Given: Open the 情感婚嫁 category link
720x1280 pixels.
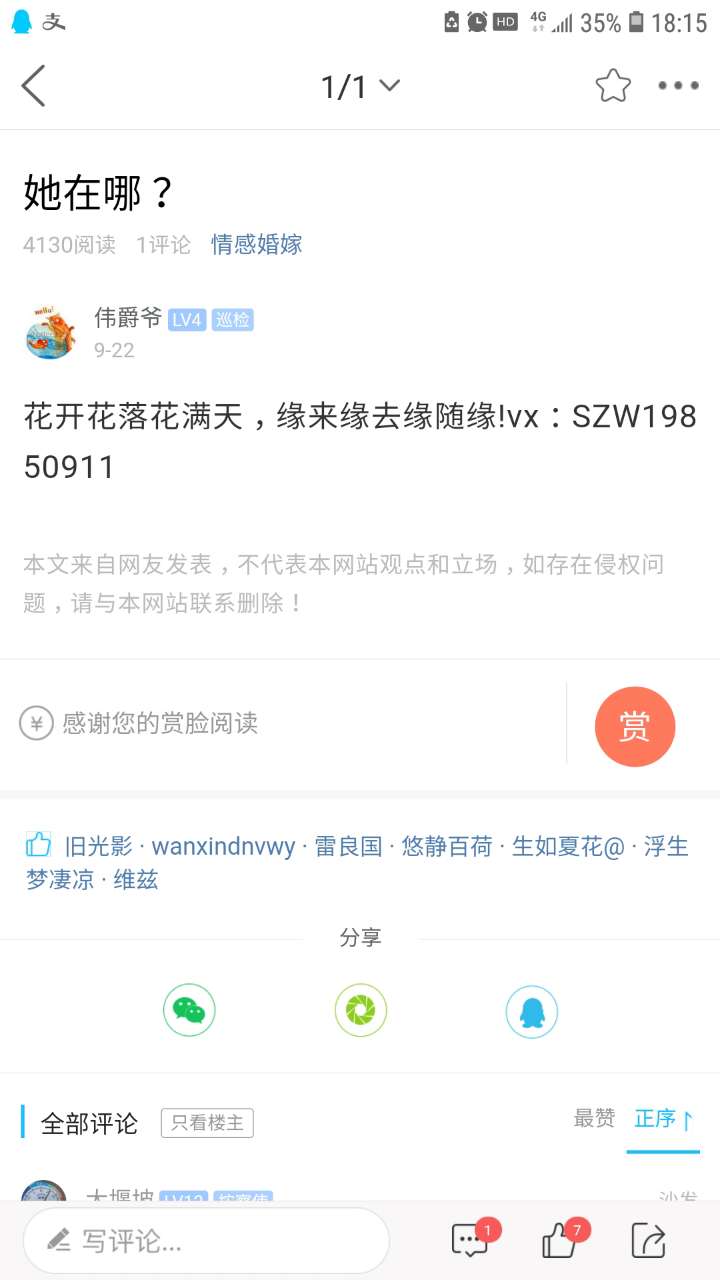Looking at the screenshot, I should [x=256, y=244].
